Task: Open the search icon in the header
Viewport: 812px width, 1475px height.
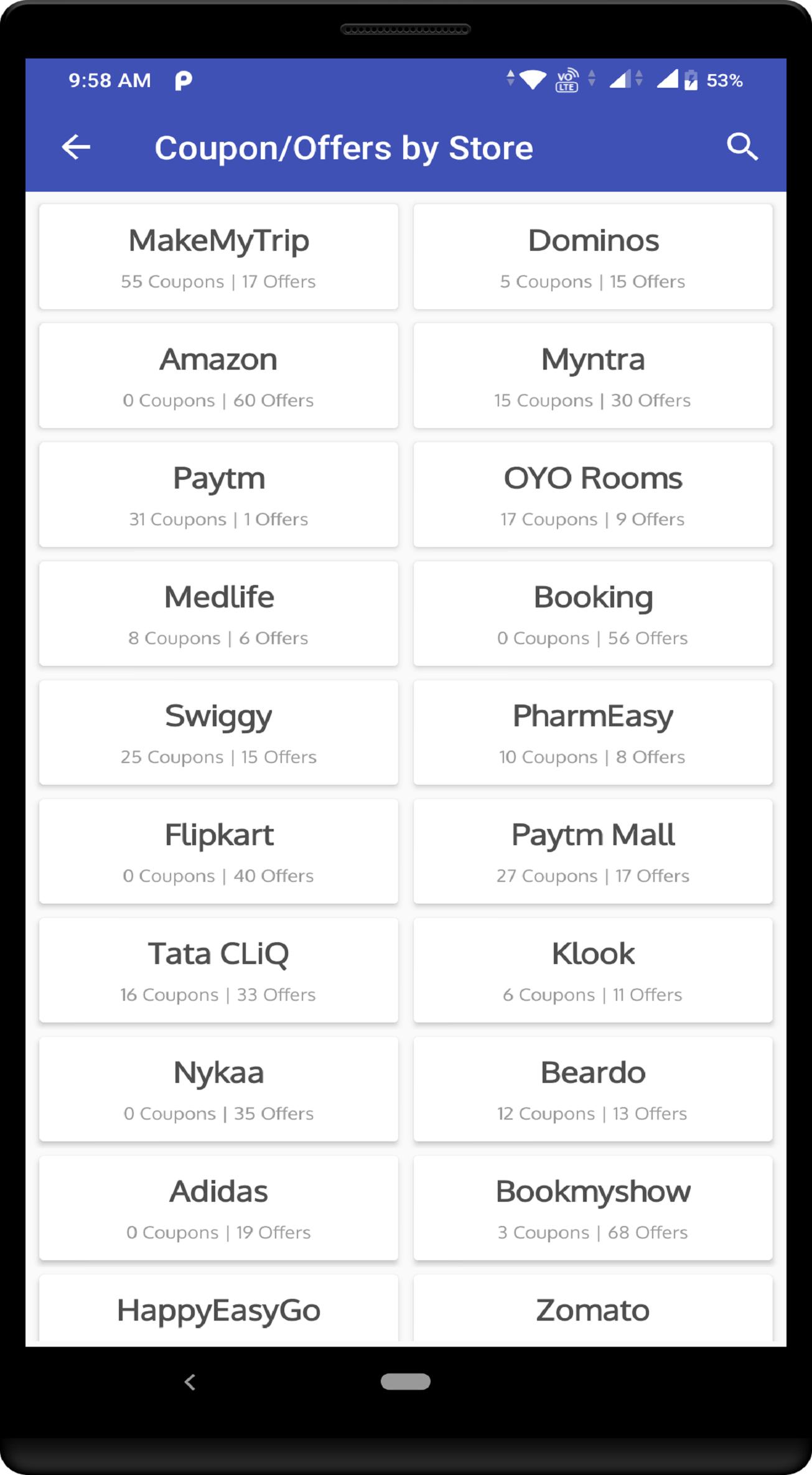Action: click(x=742, y=147)
